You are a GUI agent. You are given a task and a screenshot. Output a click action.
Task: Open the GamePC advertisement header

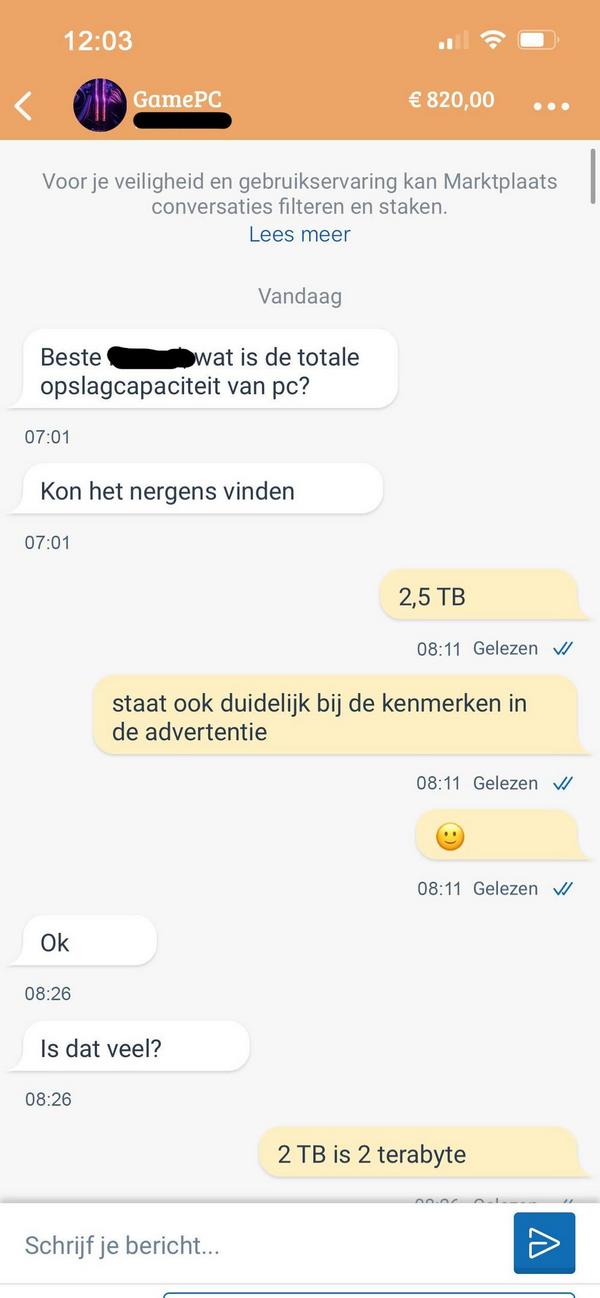[x=177, y=100]
